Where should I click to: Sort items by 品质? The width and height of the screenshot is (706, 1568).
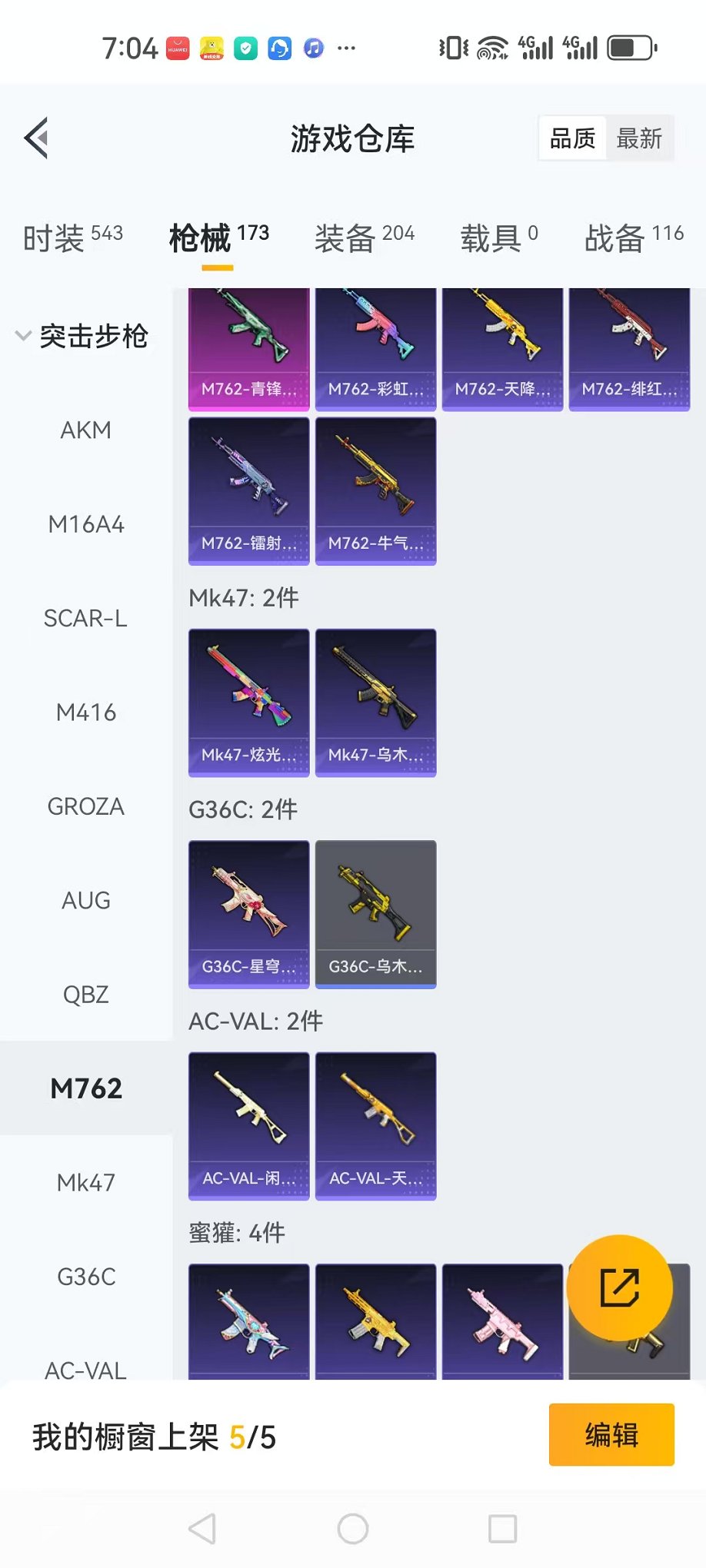[x=572, y=138]
